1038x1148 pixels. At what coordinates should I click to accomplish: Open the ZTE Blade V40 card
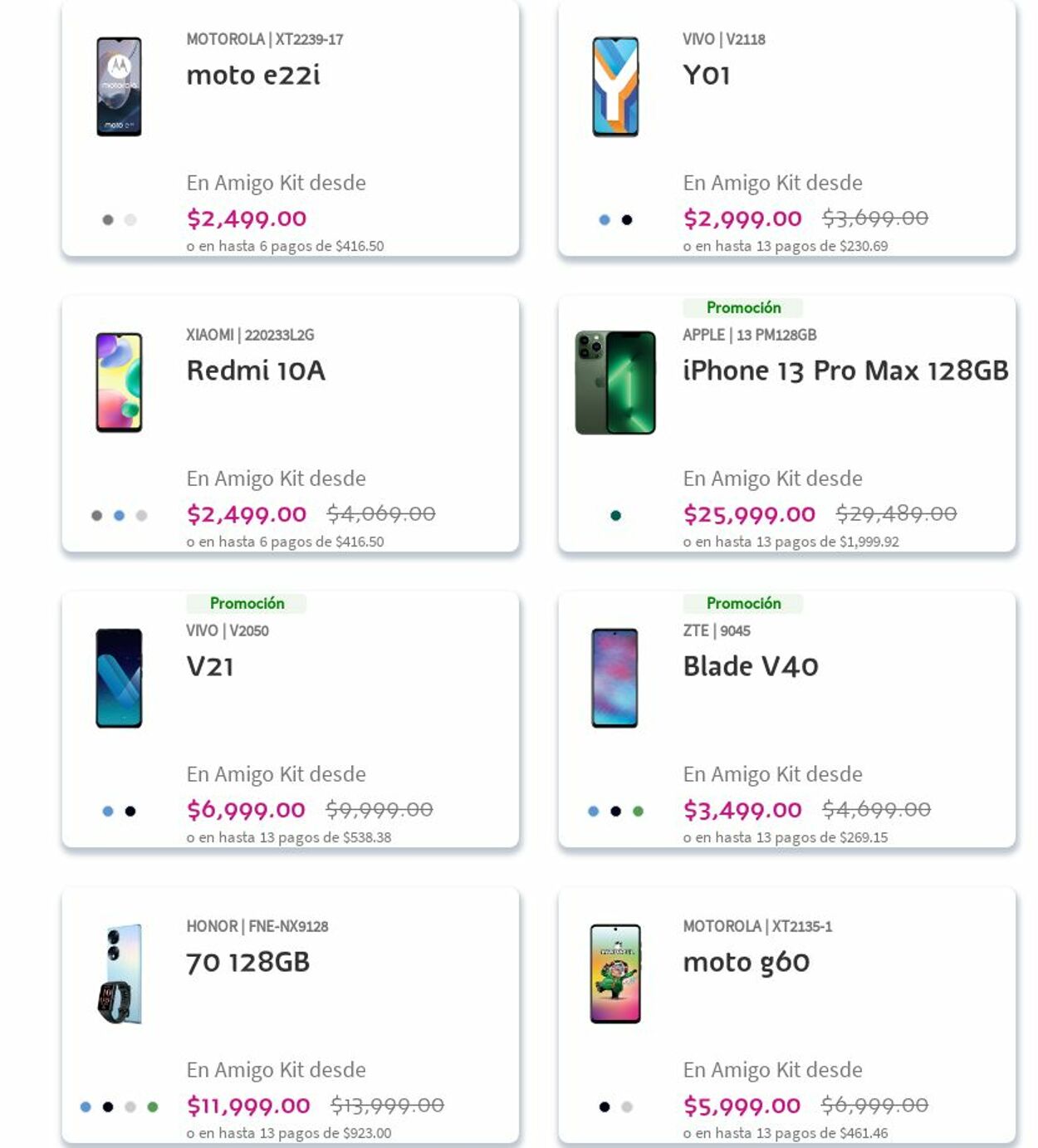coord(751,666)
